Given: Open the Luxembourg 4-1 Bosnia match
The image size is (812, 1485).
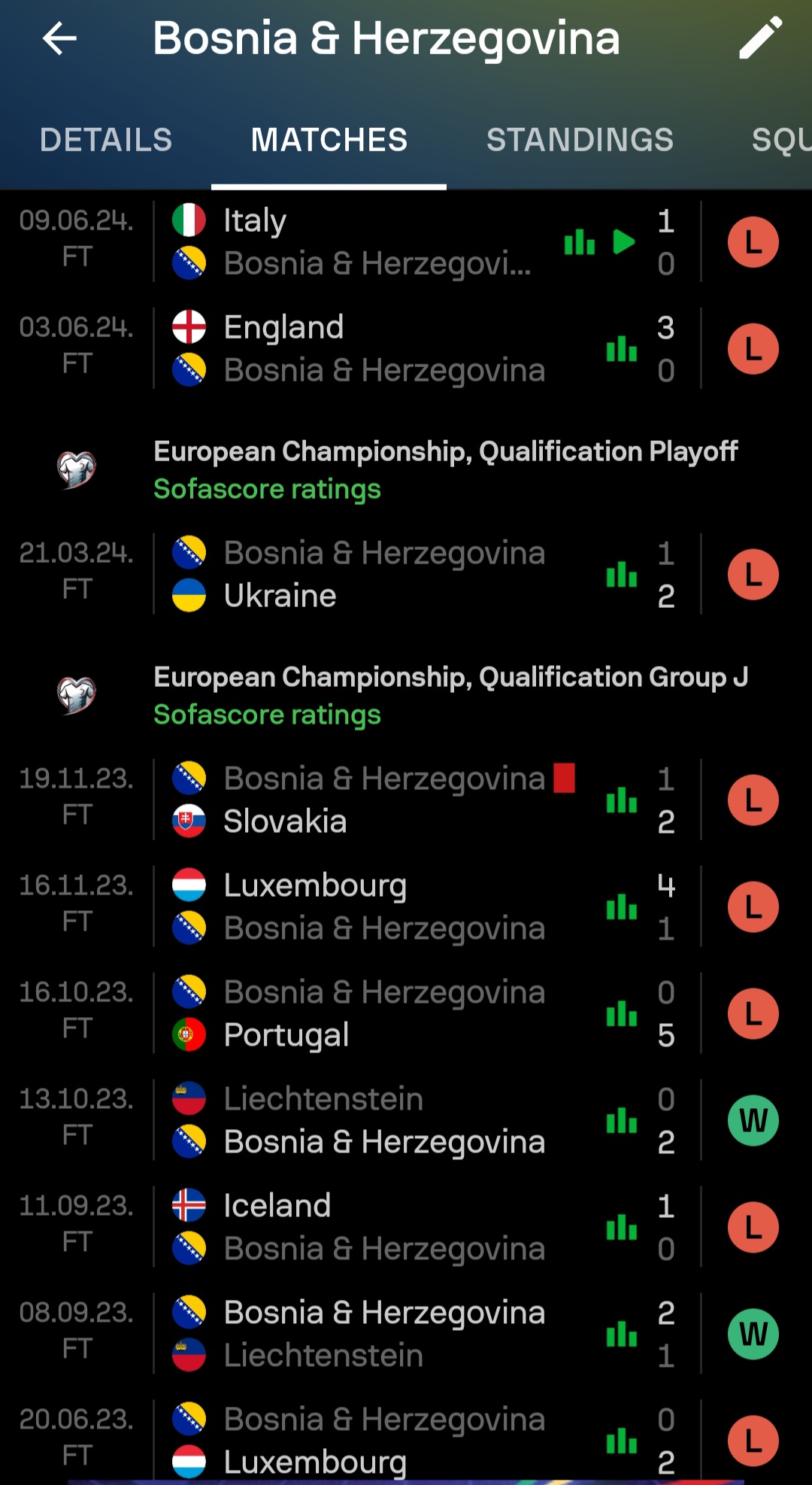Looking at the screenshot, I should pos(406,907).
